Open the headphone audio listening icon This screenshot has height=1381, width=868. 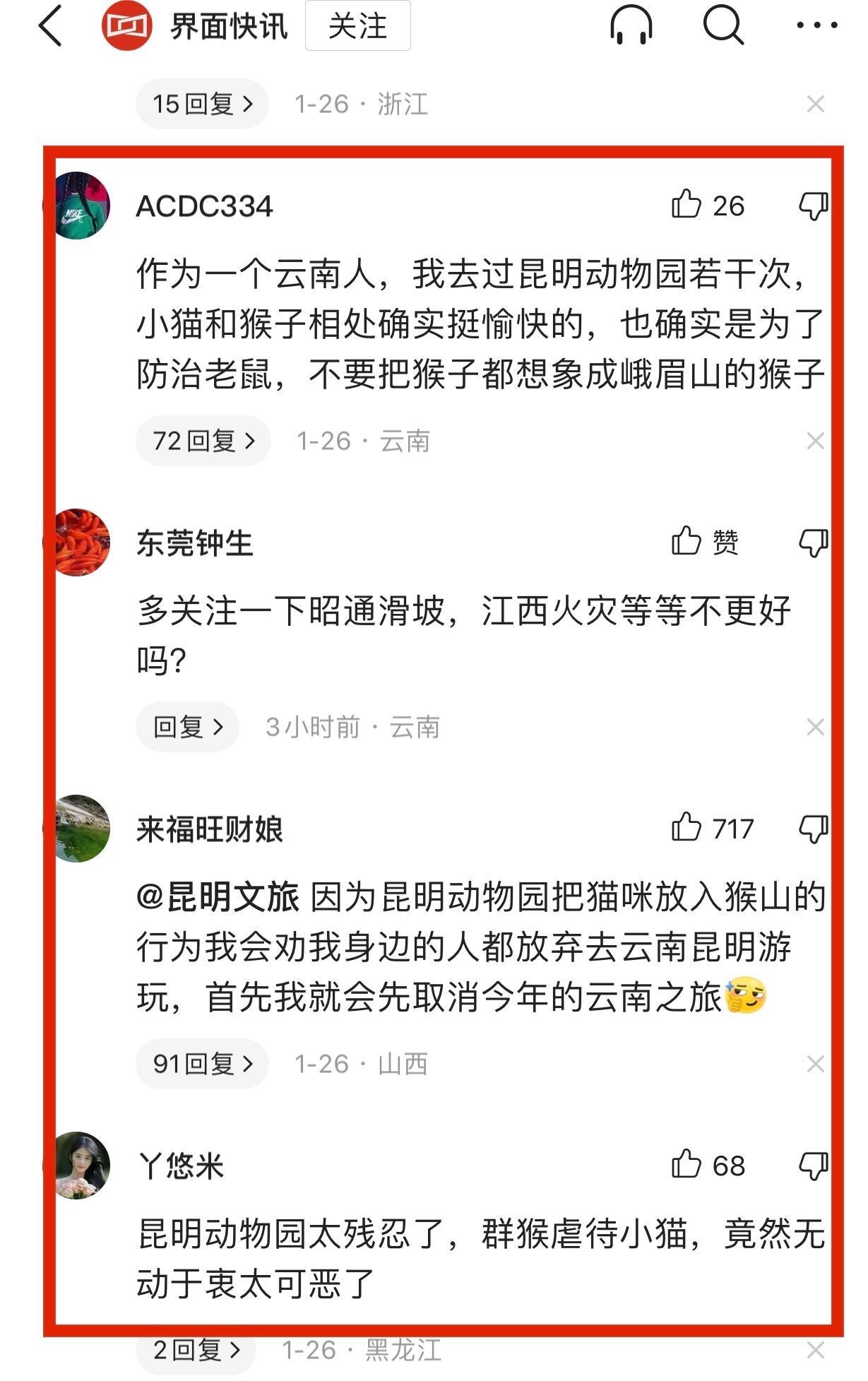[630, 27]
